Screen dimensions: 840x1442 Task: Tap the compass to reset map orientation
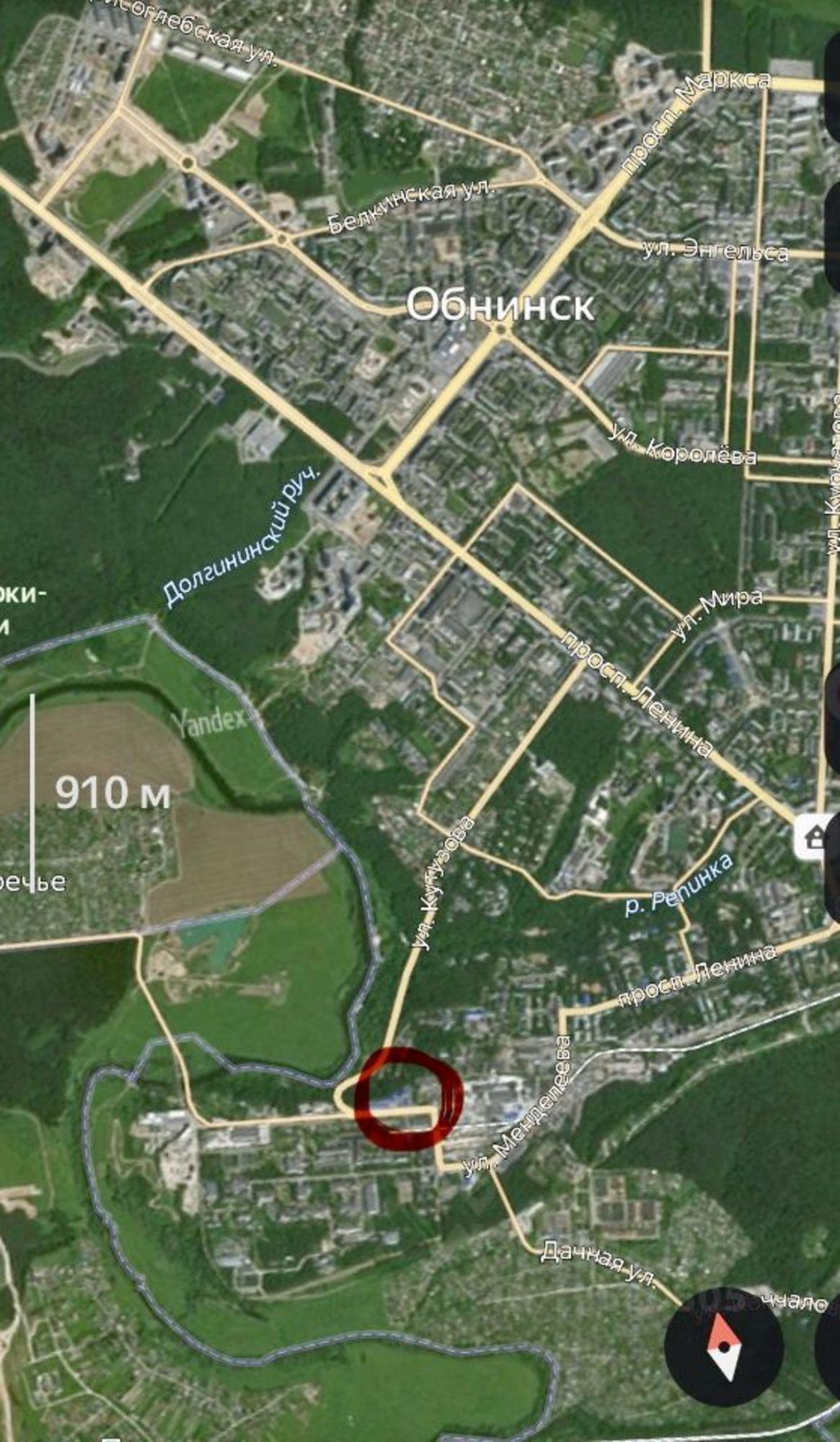click(x=723, y=1346)
